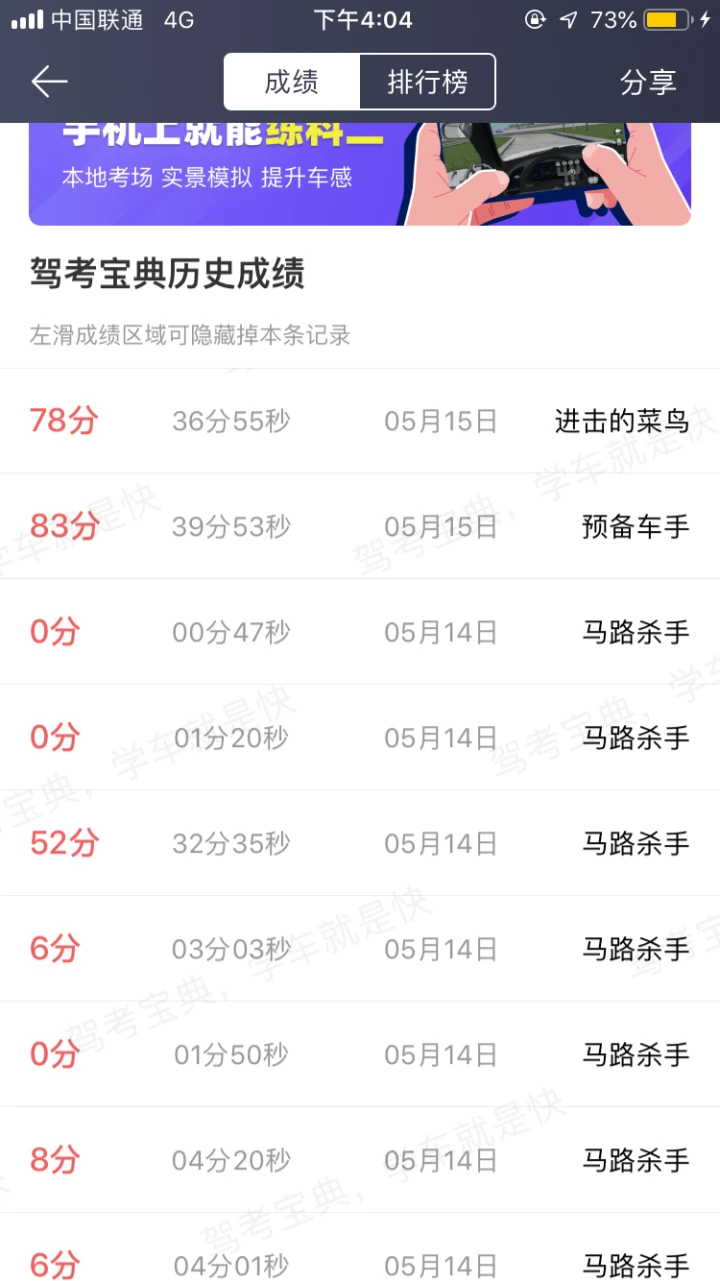View the 8分 score record
This screenshot has width=720, height=1281.
point(360,1160)
